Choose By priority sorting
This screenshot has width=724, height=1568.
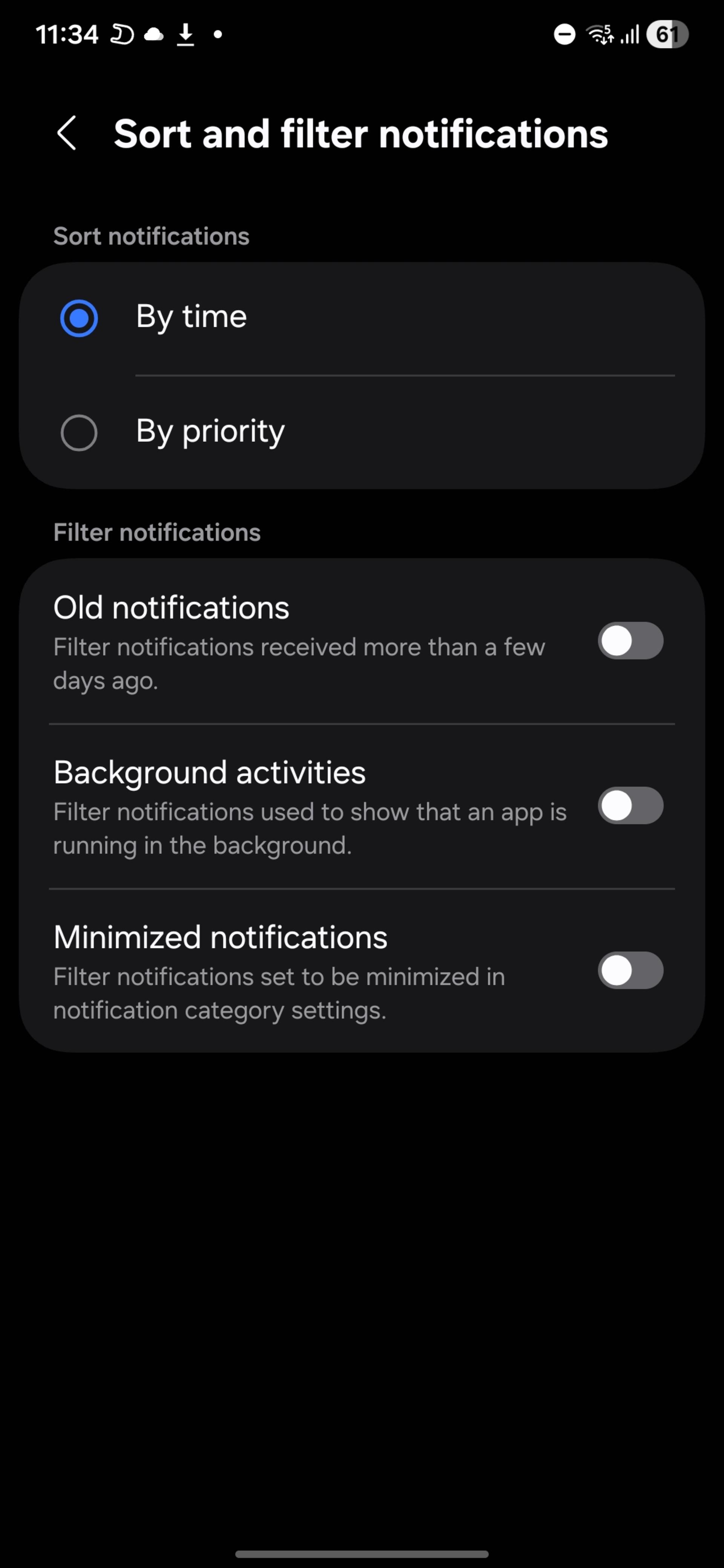tap(362, 432)
